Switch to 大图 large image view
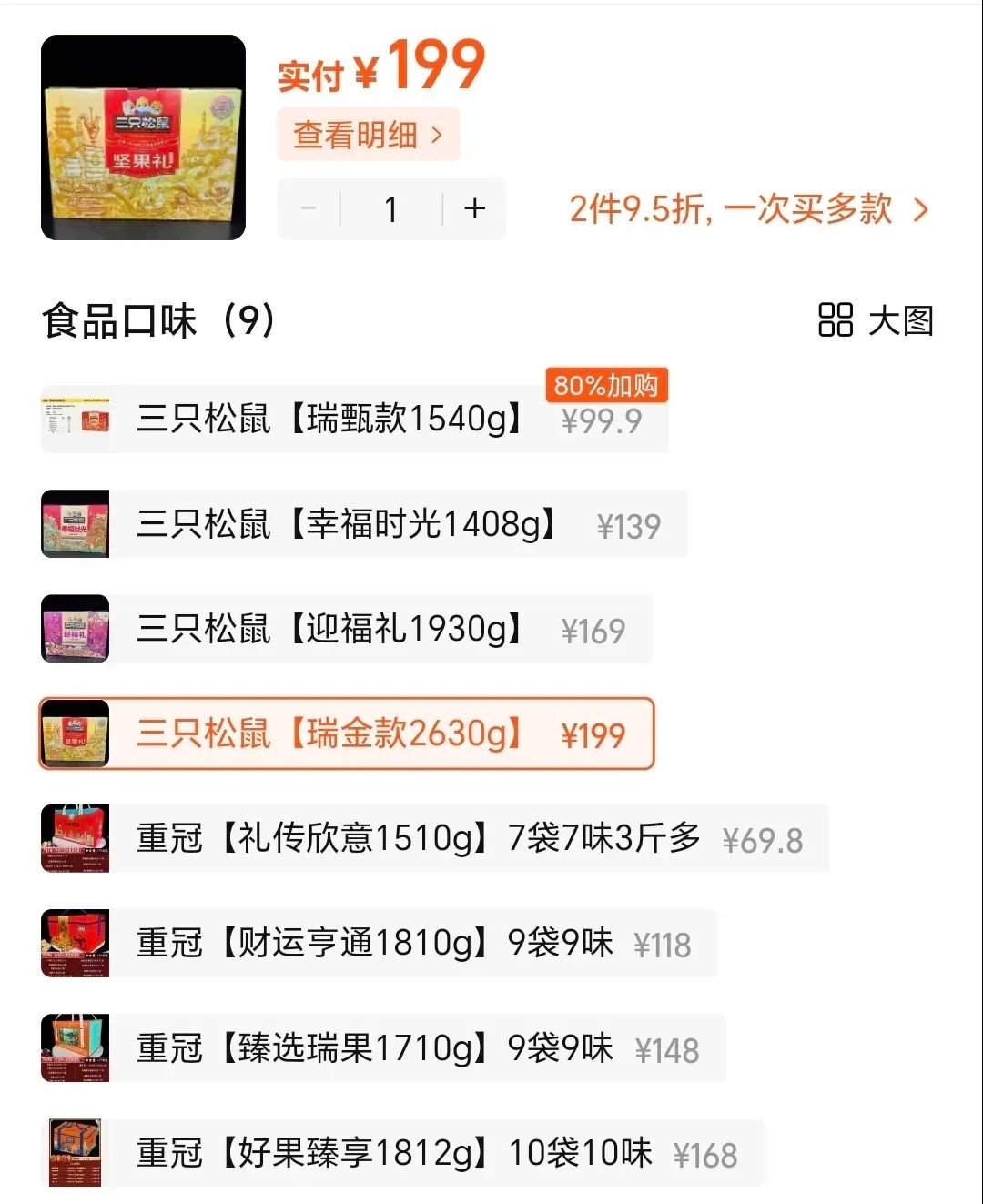The image size is (983, 1204). tap(876, 320)
